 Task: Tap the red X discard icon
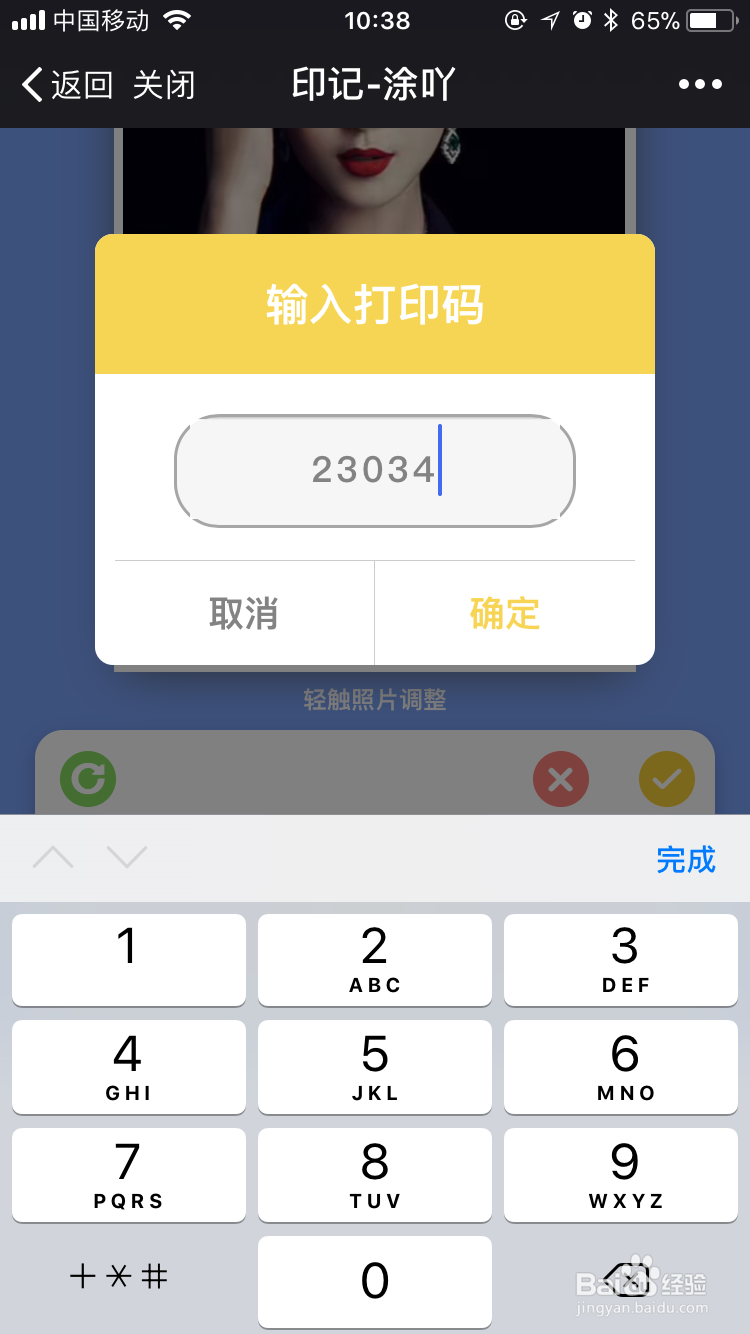[x=561, y=778]
